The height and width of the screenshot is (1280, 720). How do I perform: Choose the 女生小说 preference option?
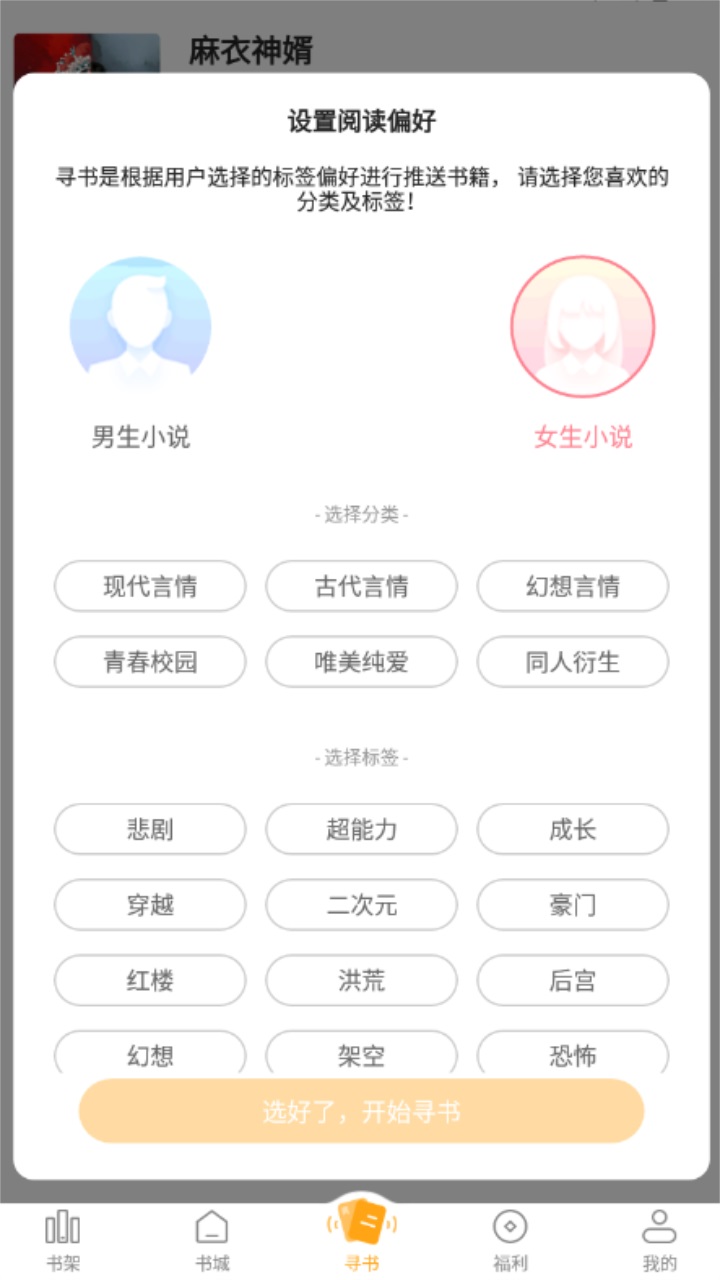coord(584,437)
